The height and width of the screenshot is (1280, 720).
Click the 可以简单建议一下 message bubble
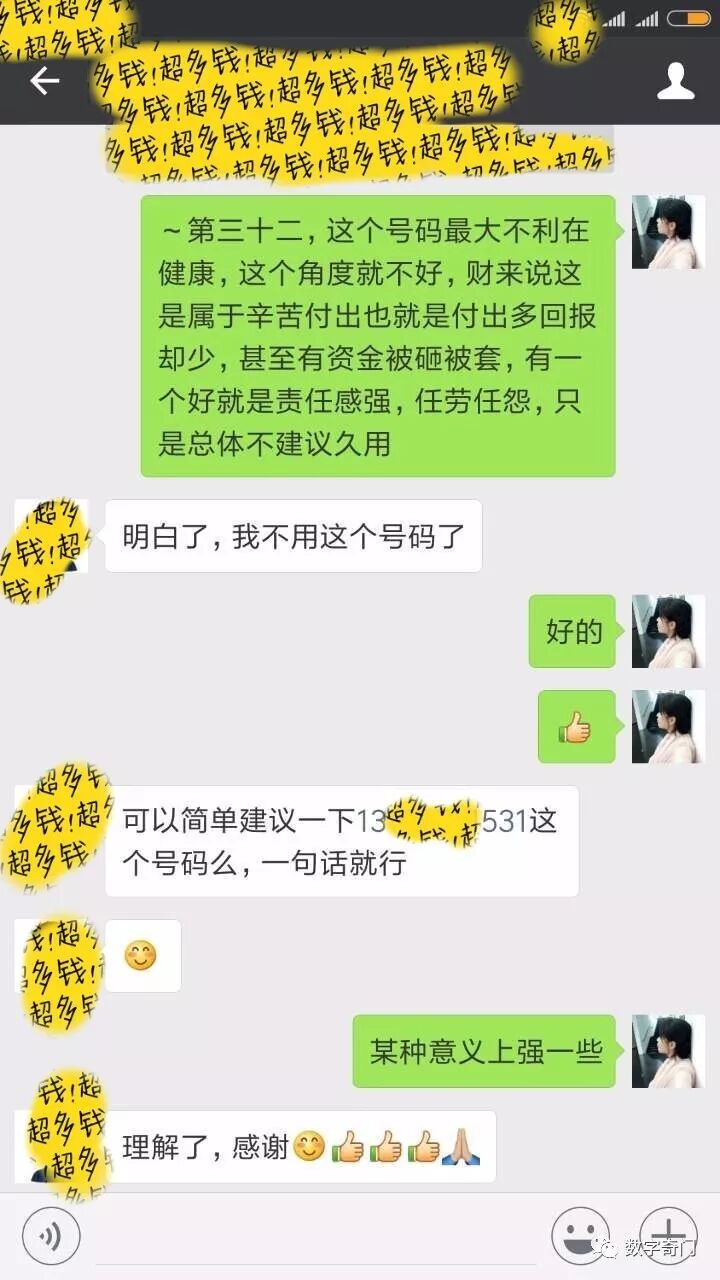tap(345, 840)
